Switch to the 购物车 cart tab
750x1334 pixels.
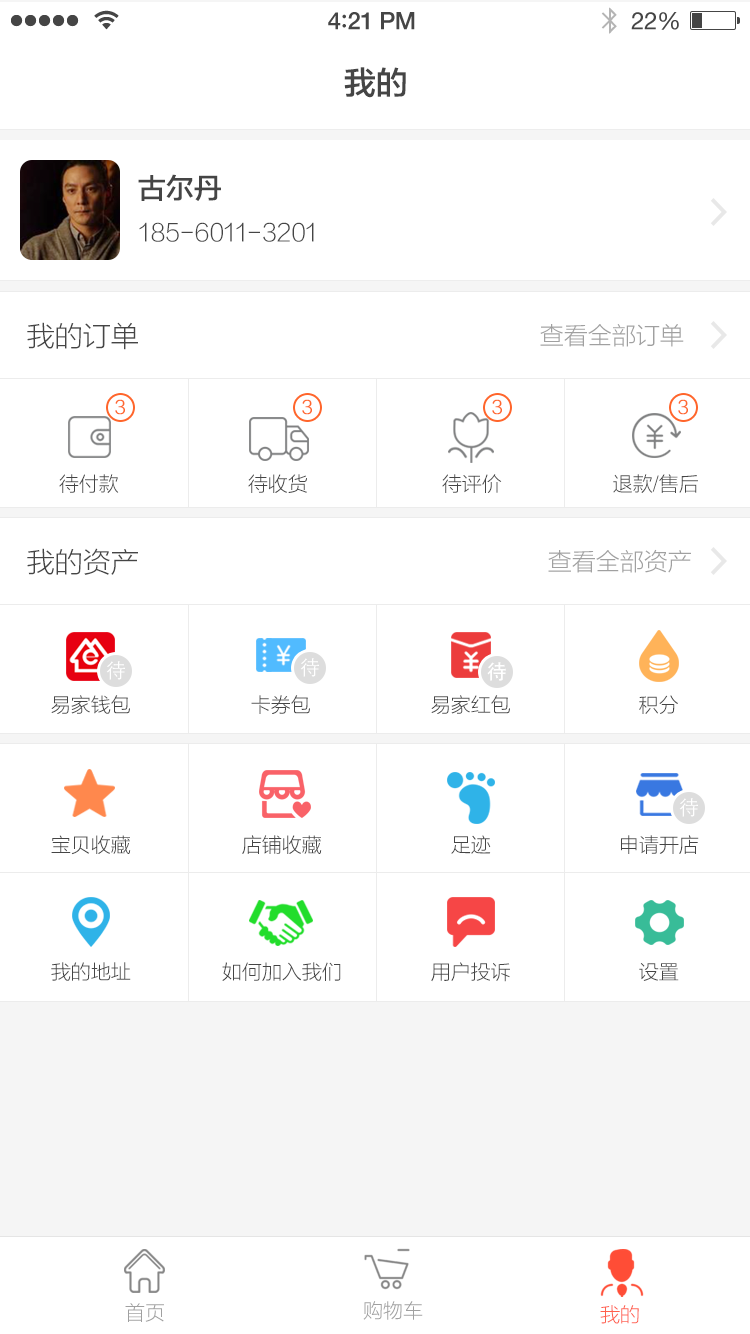(x=392, y=1285)
